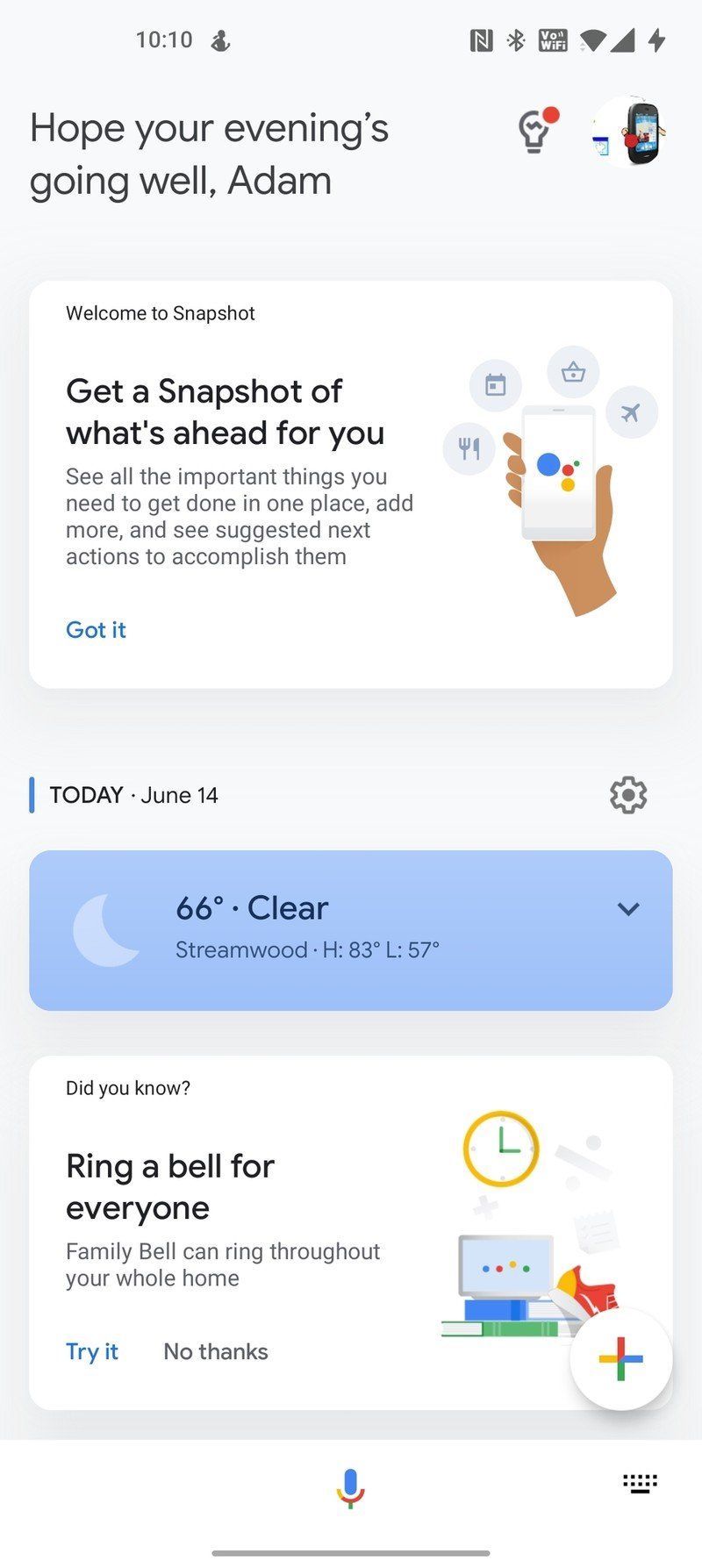Screen dimensions: 702x1568
Task: Tap the lightbulb updates icon with red badge
Action: (535, 132)
